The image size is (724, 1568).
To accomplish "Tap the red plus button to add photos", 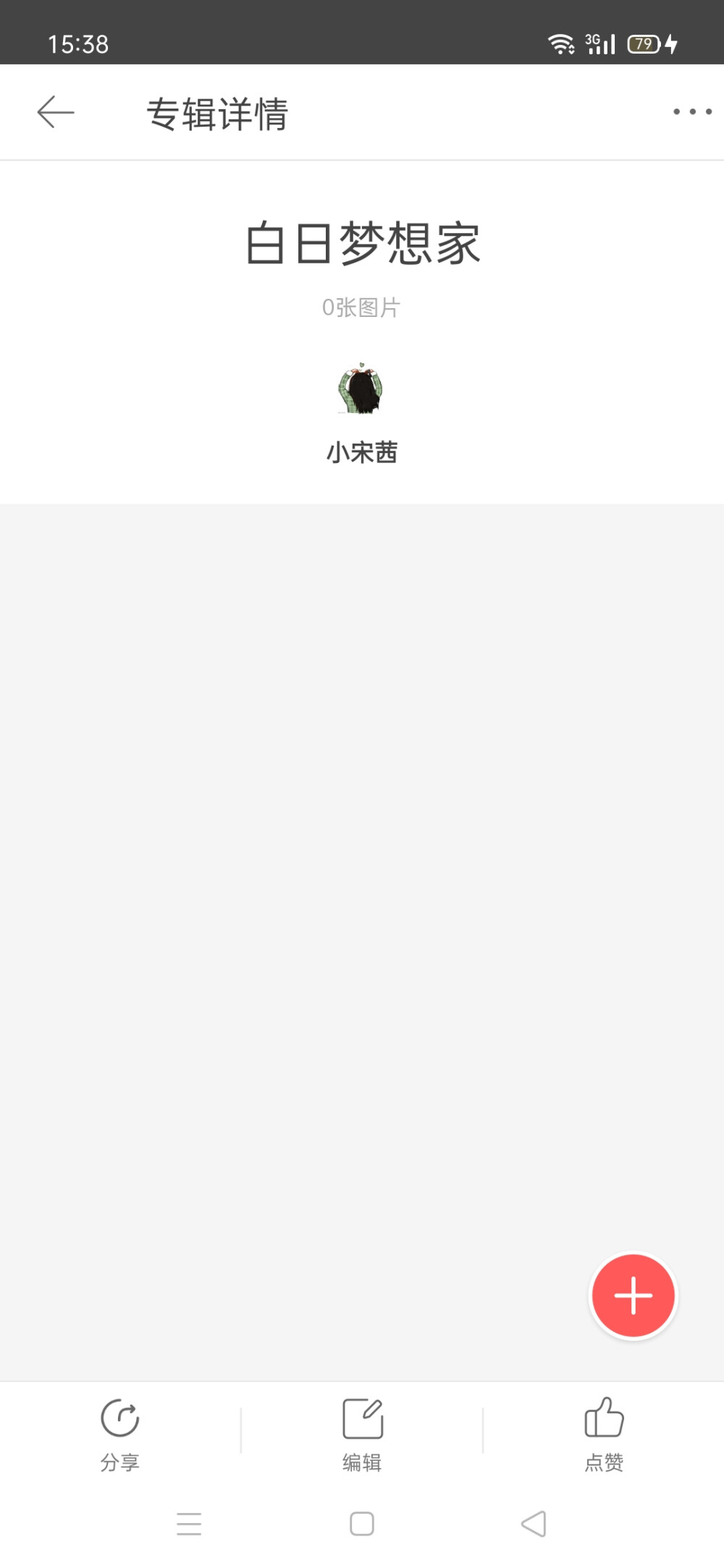I will [x=632, y=1295].
